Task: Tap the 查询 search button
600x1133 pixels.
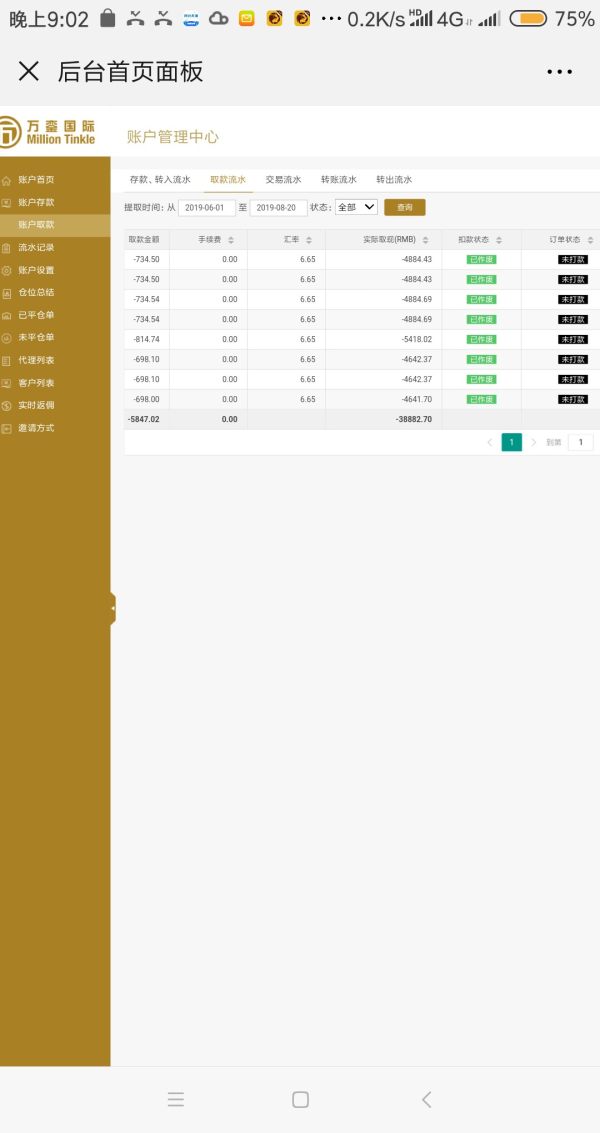Action: (405, 207)
